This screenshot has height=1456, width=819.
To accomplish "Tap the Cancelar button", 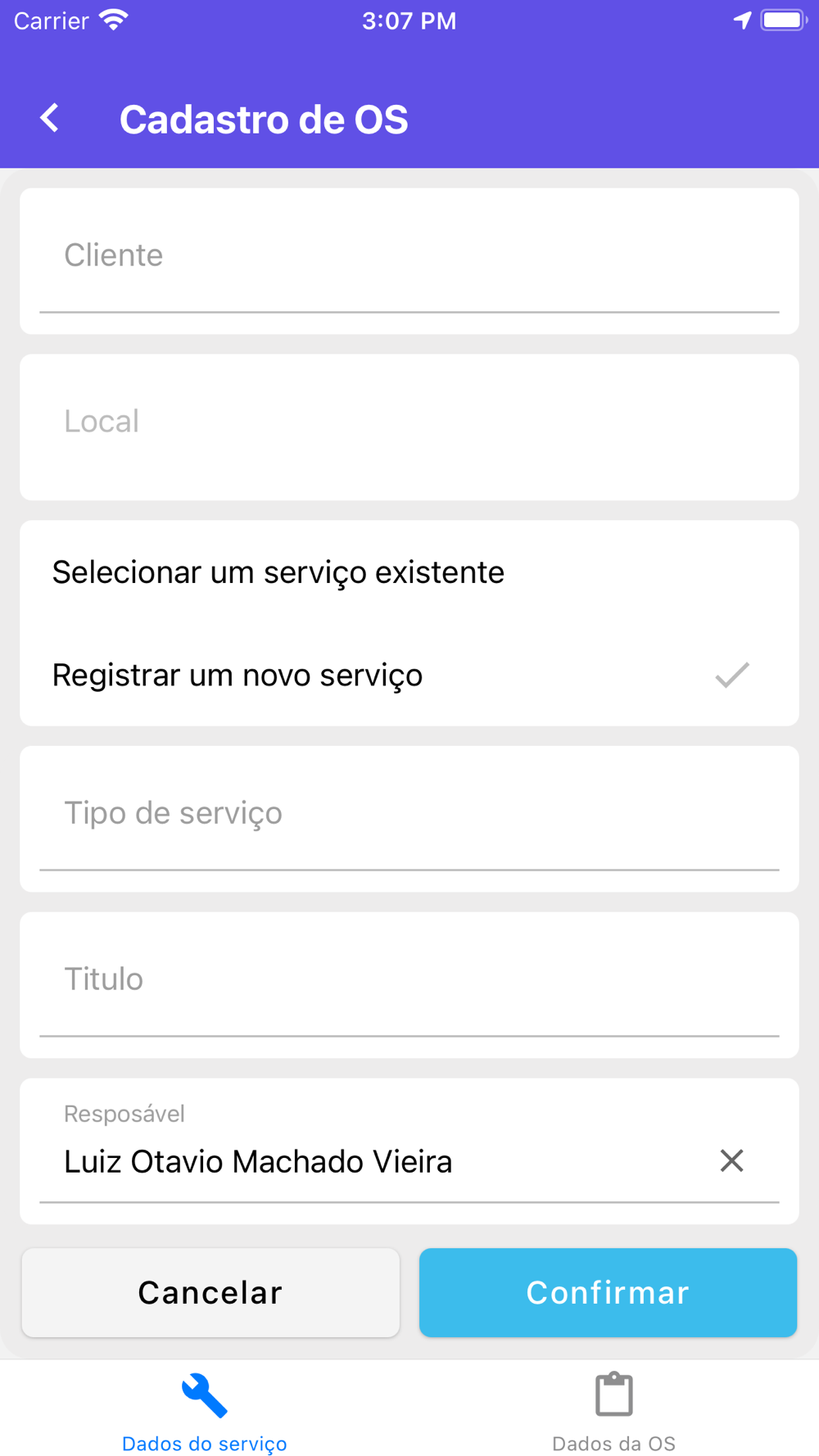I will [210, 1292].
